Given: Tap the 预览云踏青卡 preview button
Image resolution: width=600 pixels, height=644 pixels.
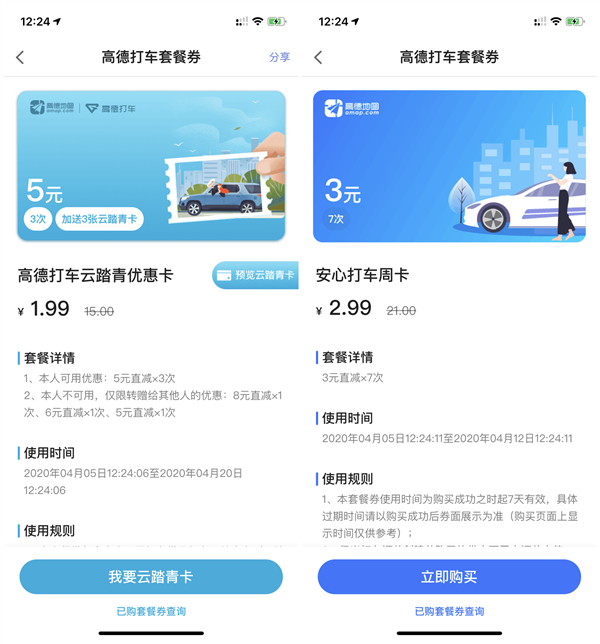Looking at the screenshot, I should (x=256, y=275).
